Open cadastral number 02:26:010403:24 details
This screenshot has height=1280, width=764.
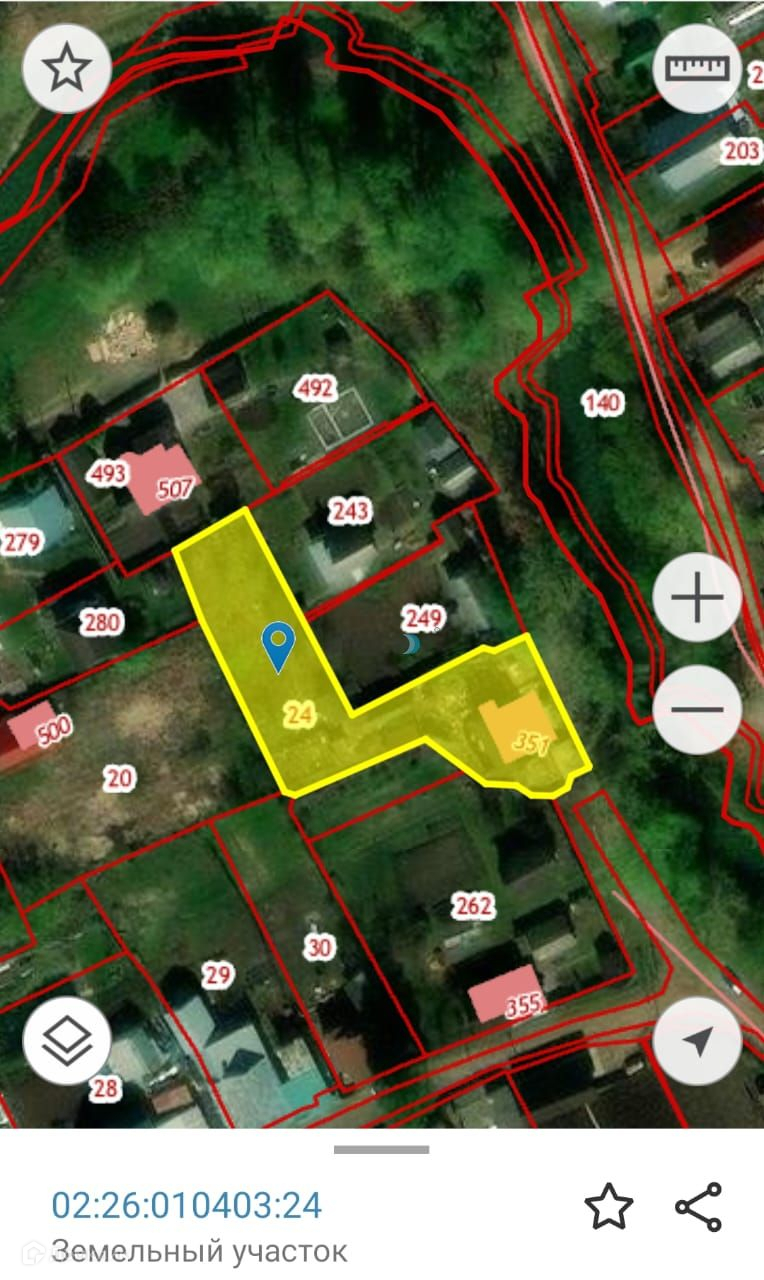coord(187,1205)
